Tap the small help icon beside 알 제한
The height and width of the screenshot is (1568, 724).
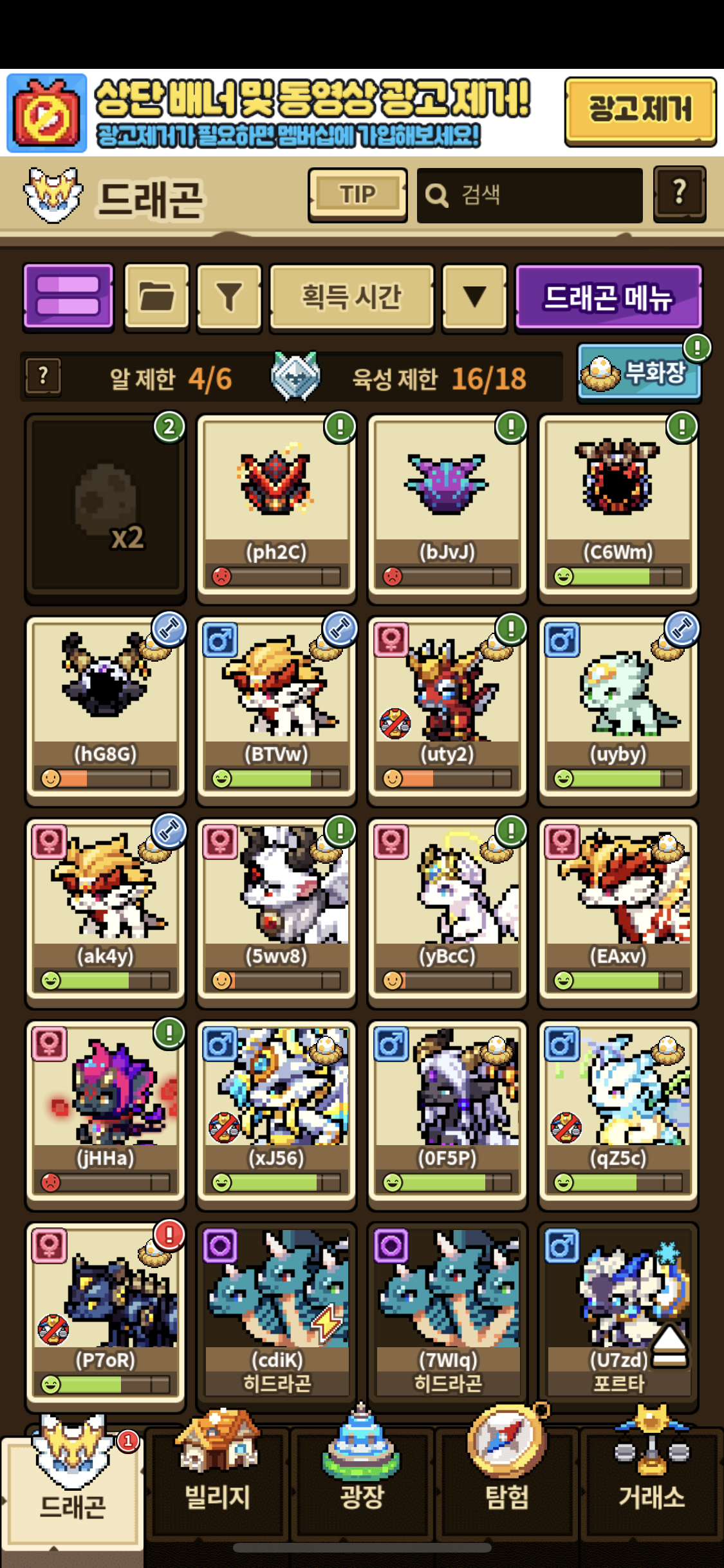[x=43, y=376]
